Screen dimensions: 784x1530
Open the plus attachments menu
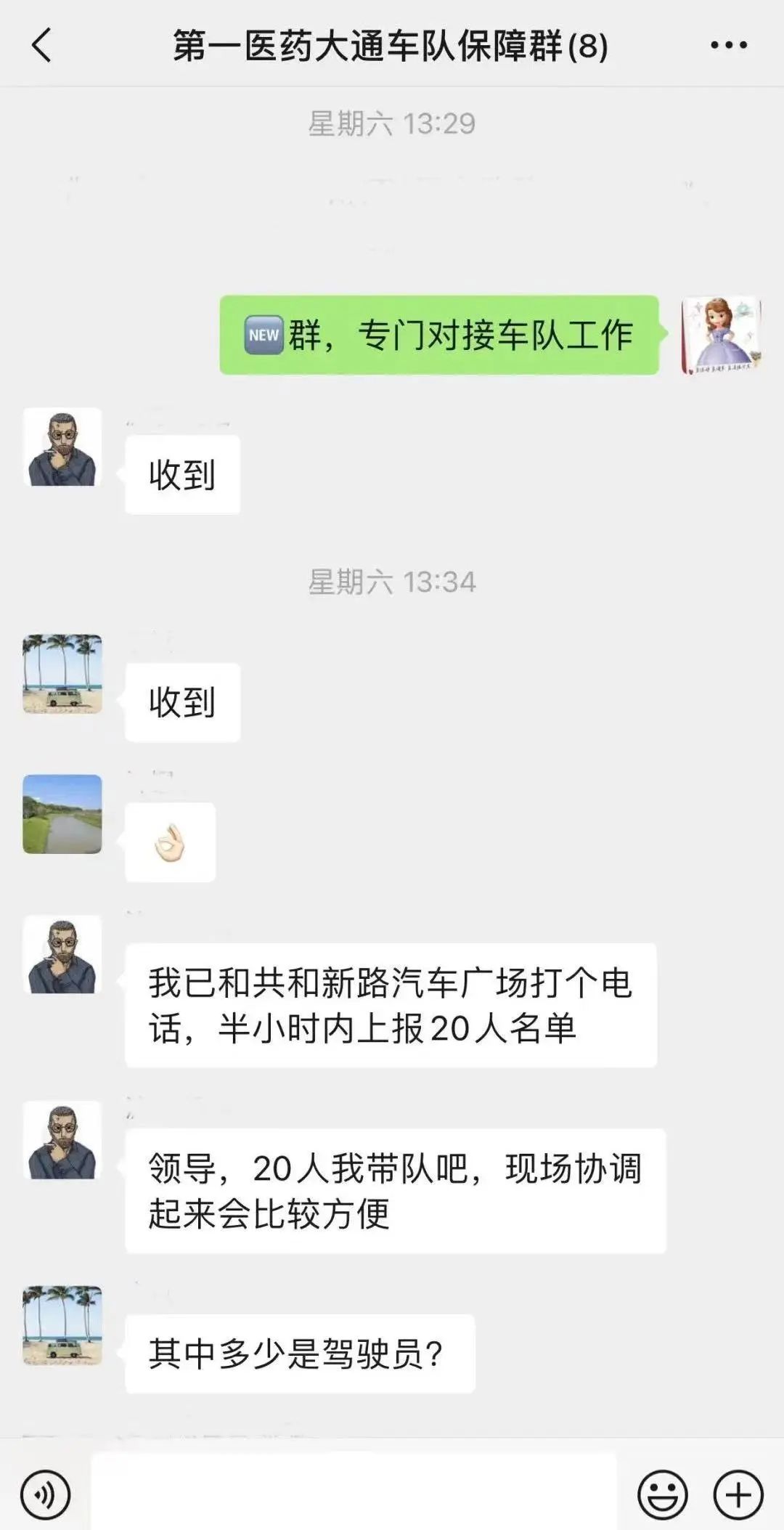tap(738, 1494)
